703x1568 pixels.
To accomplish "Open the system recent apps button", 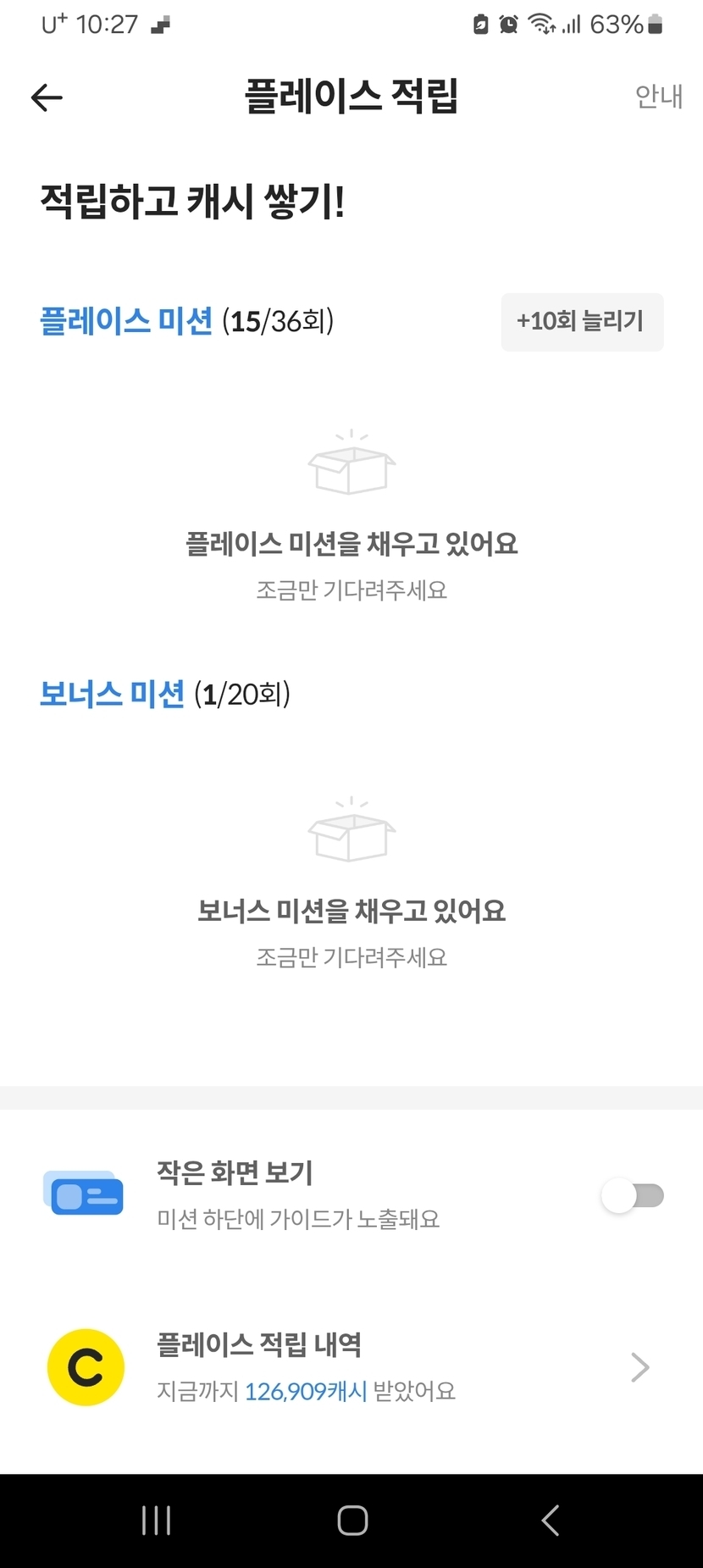I will tap(157, 1520).
